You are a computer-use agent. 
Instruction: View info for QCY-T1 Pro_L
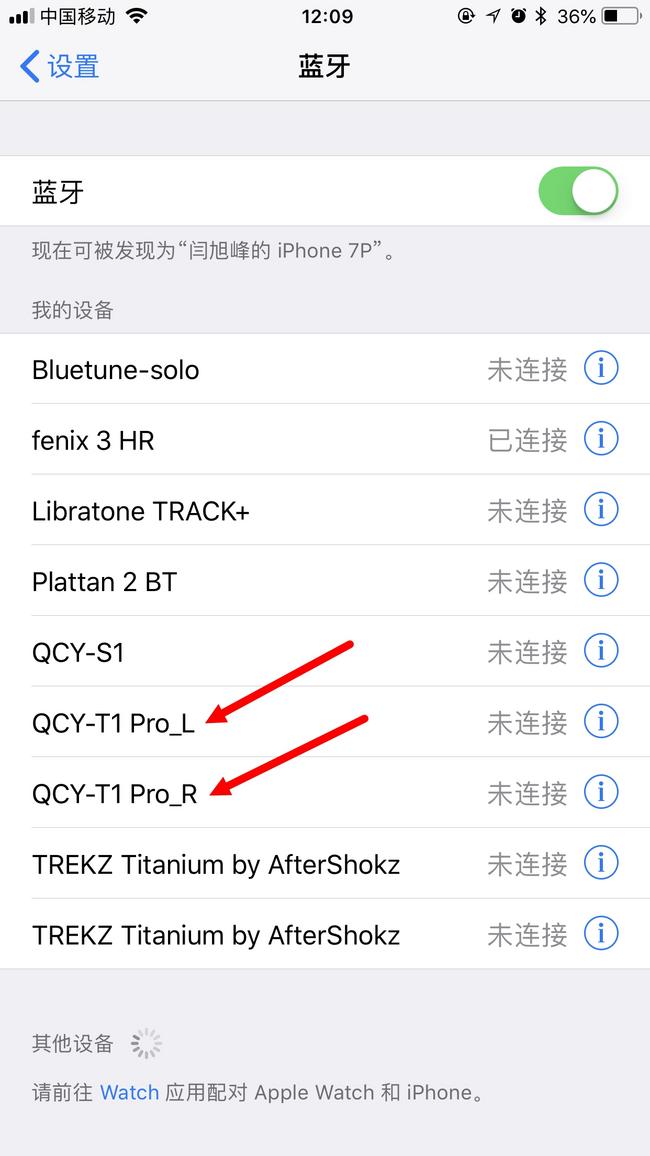pyautogui.click(x=601, y=722)
